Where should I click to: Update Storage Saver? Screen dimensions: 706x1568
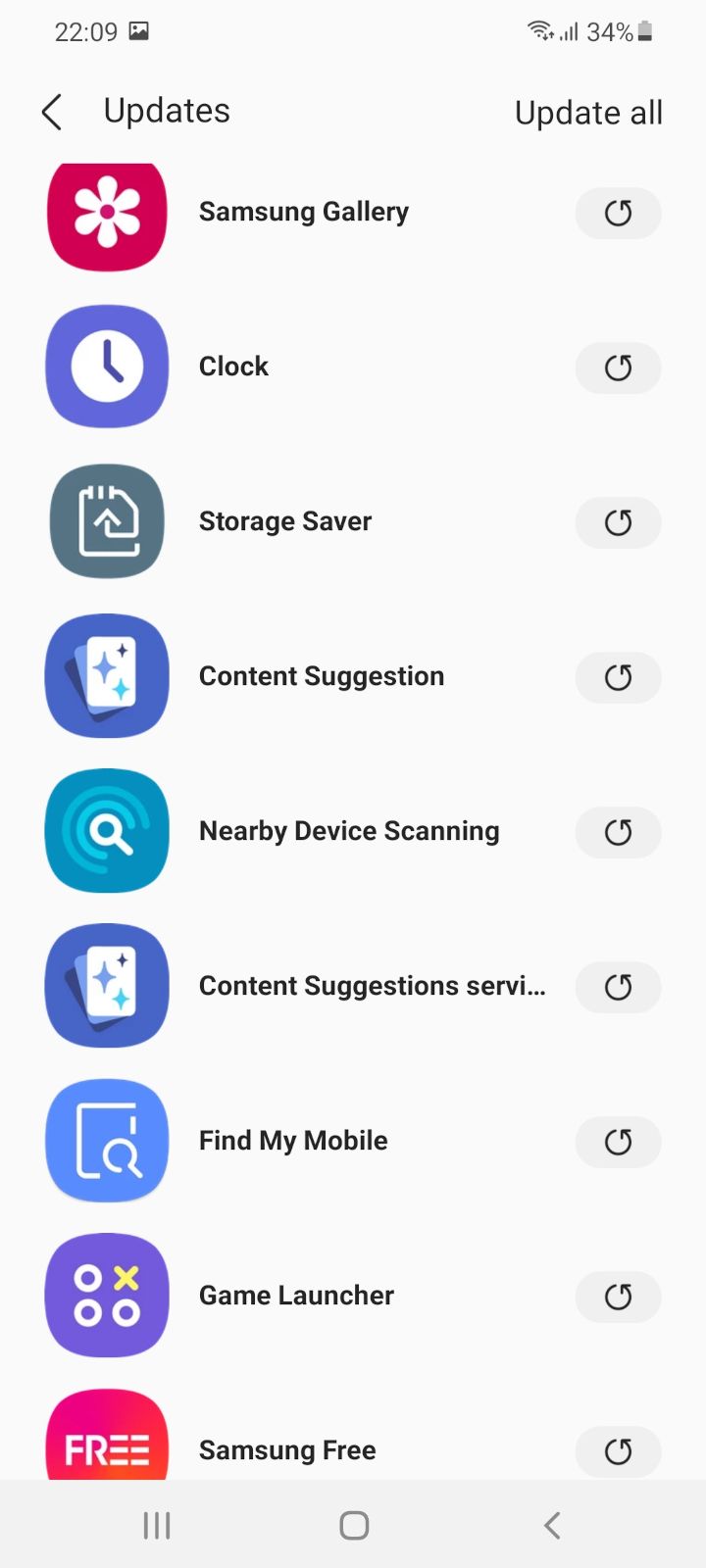click(618, 522)
